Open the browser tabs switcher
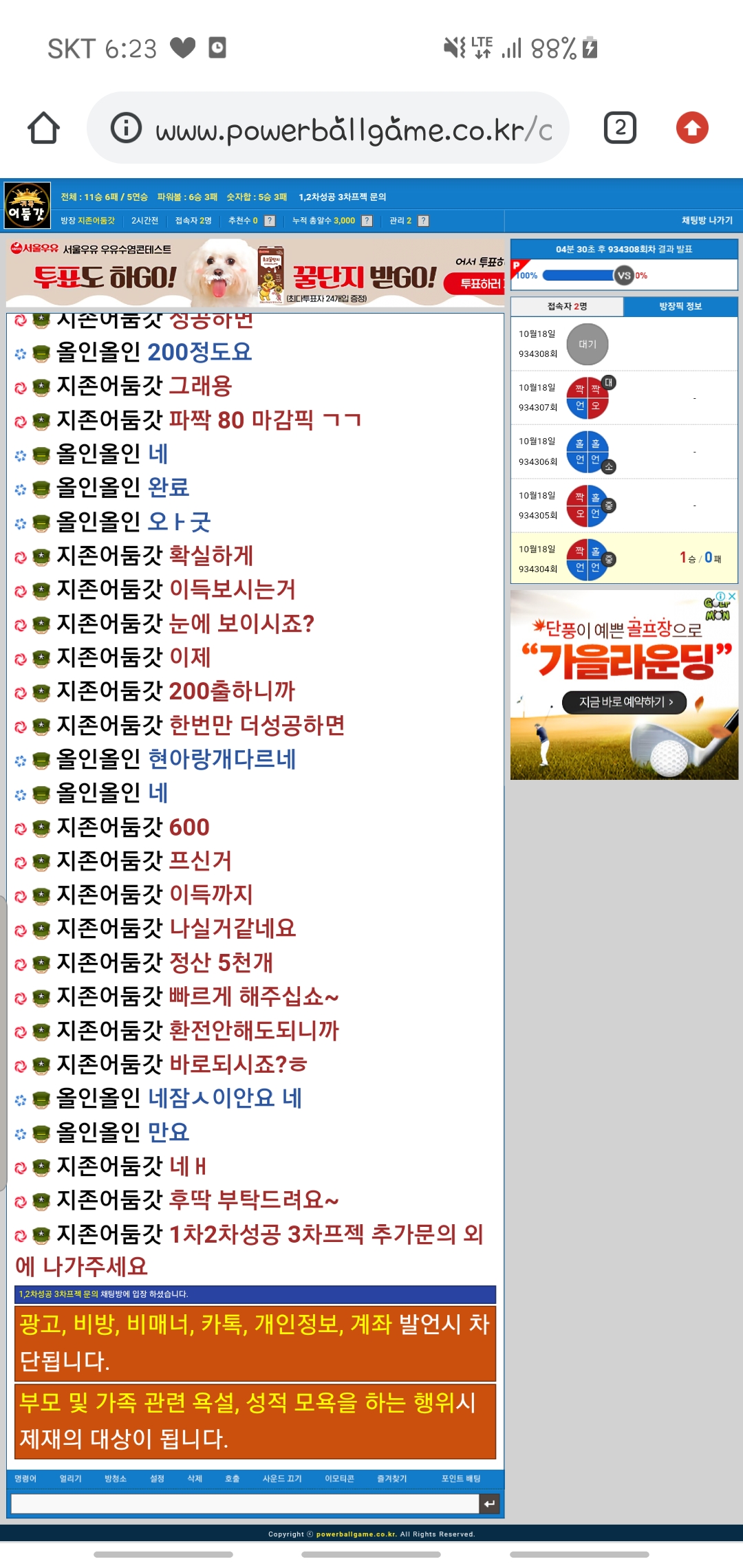Image resolution: width=743 pixels, height=1568 pixels. [620, 128]
